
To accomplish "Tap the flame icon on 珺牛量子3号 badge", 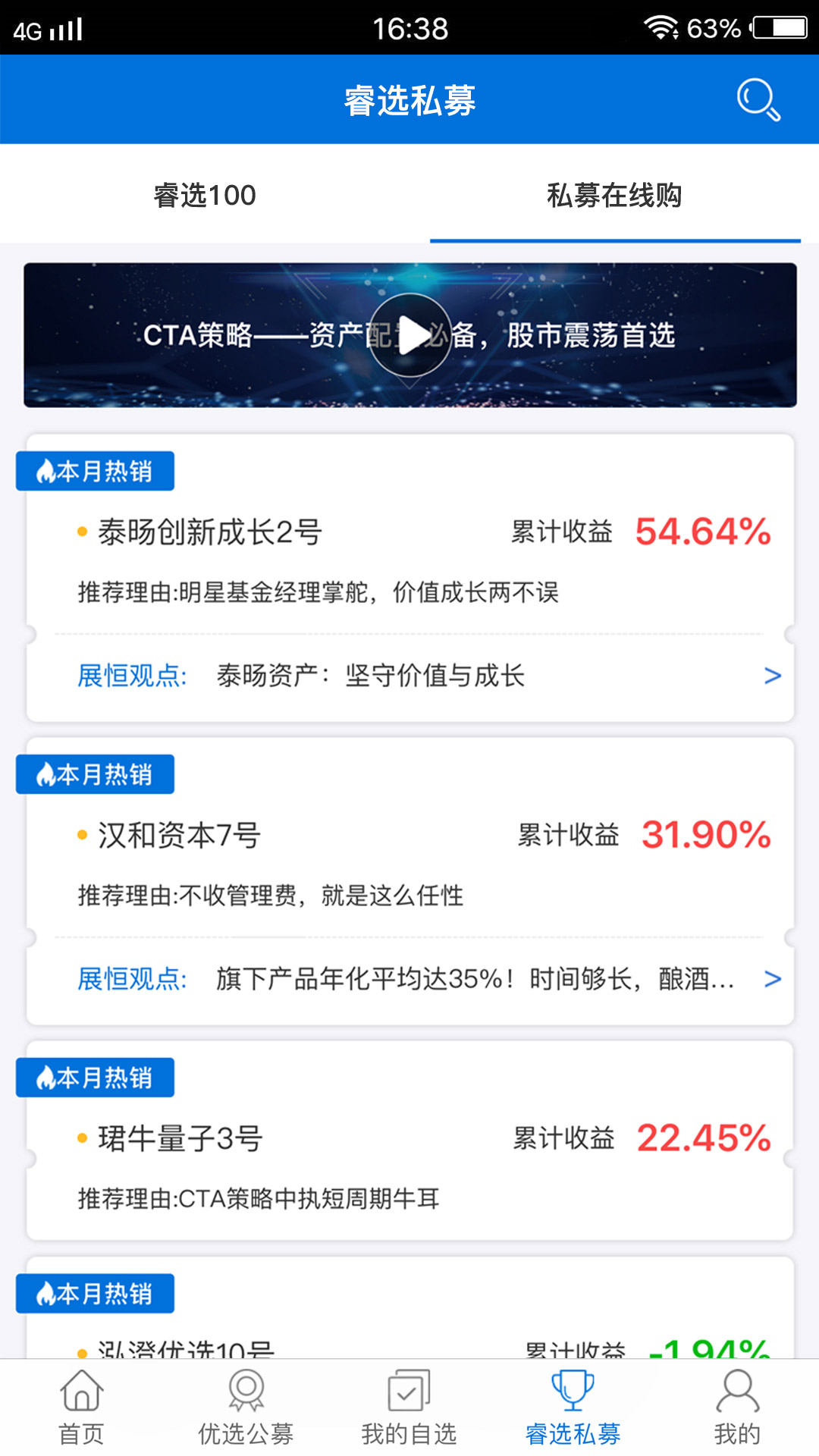I will tap(47, 1077).
